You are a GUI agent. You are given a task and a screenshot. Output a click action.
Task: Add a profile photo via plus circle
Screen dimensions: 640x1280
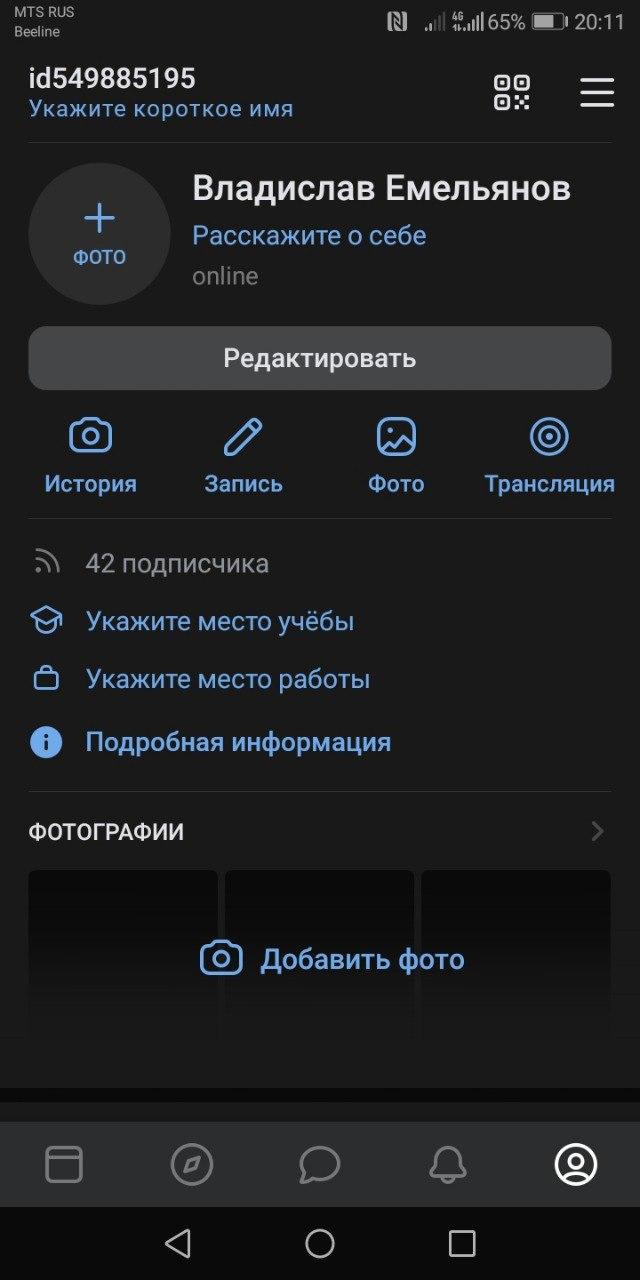(x=99, y=233)
